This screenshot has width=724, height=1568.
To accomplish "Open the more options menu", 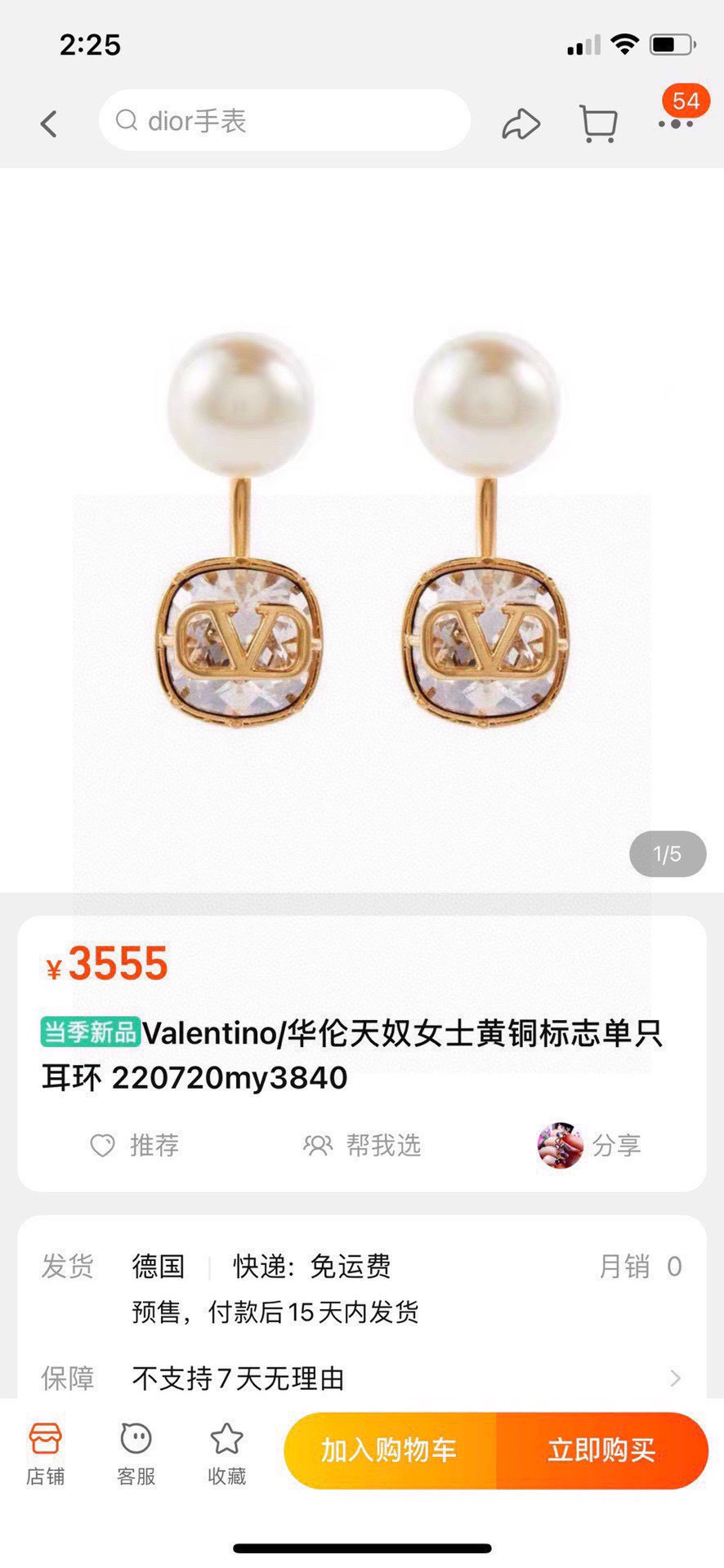I will (676, 123).
